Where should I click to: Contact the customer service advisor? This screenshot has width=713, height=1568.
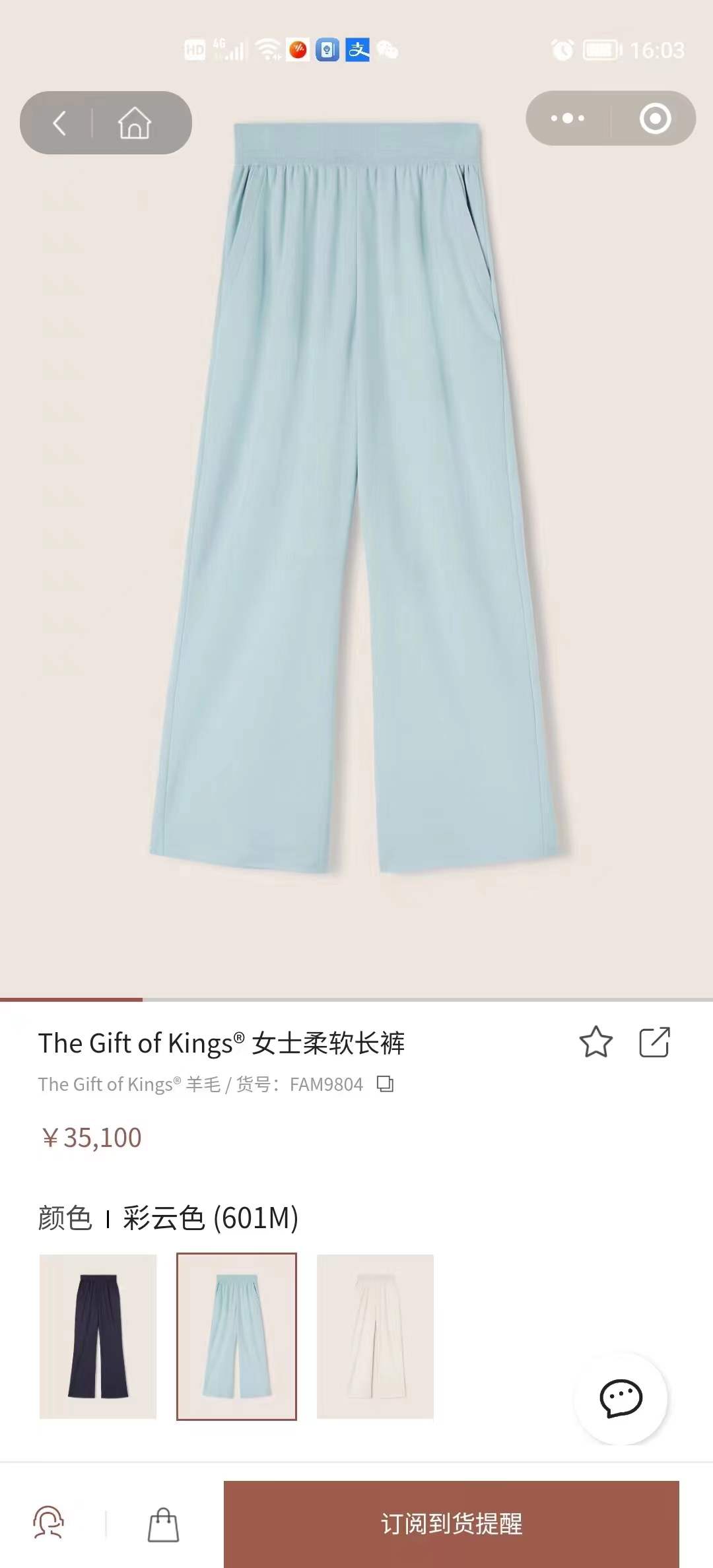49,1524
